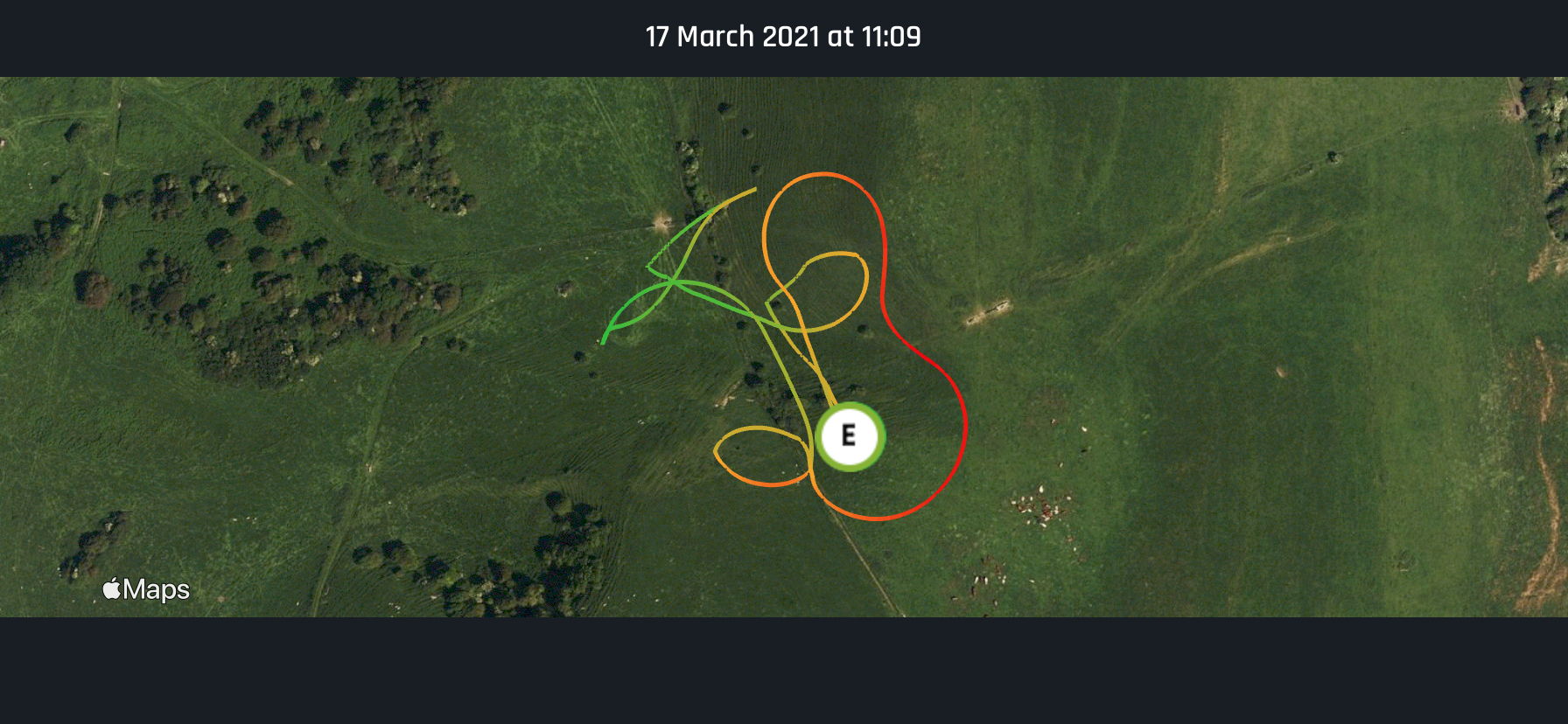
Task: Tap the E end-point marker on the map
Action: pos(849,435)
